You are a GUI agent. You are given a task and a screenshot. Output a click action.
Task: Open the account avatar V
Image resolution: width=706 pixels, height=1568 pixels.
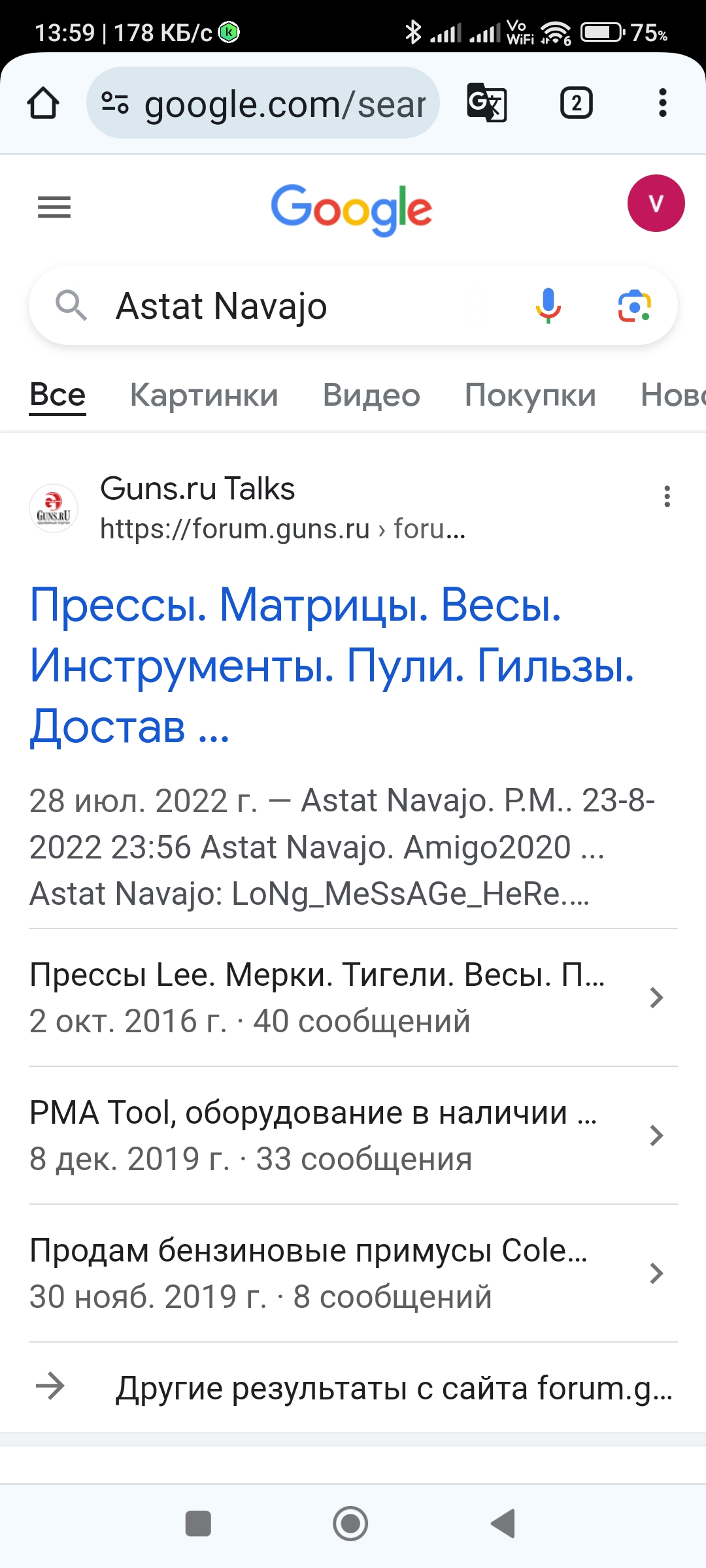point(656,203)
